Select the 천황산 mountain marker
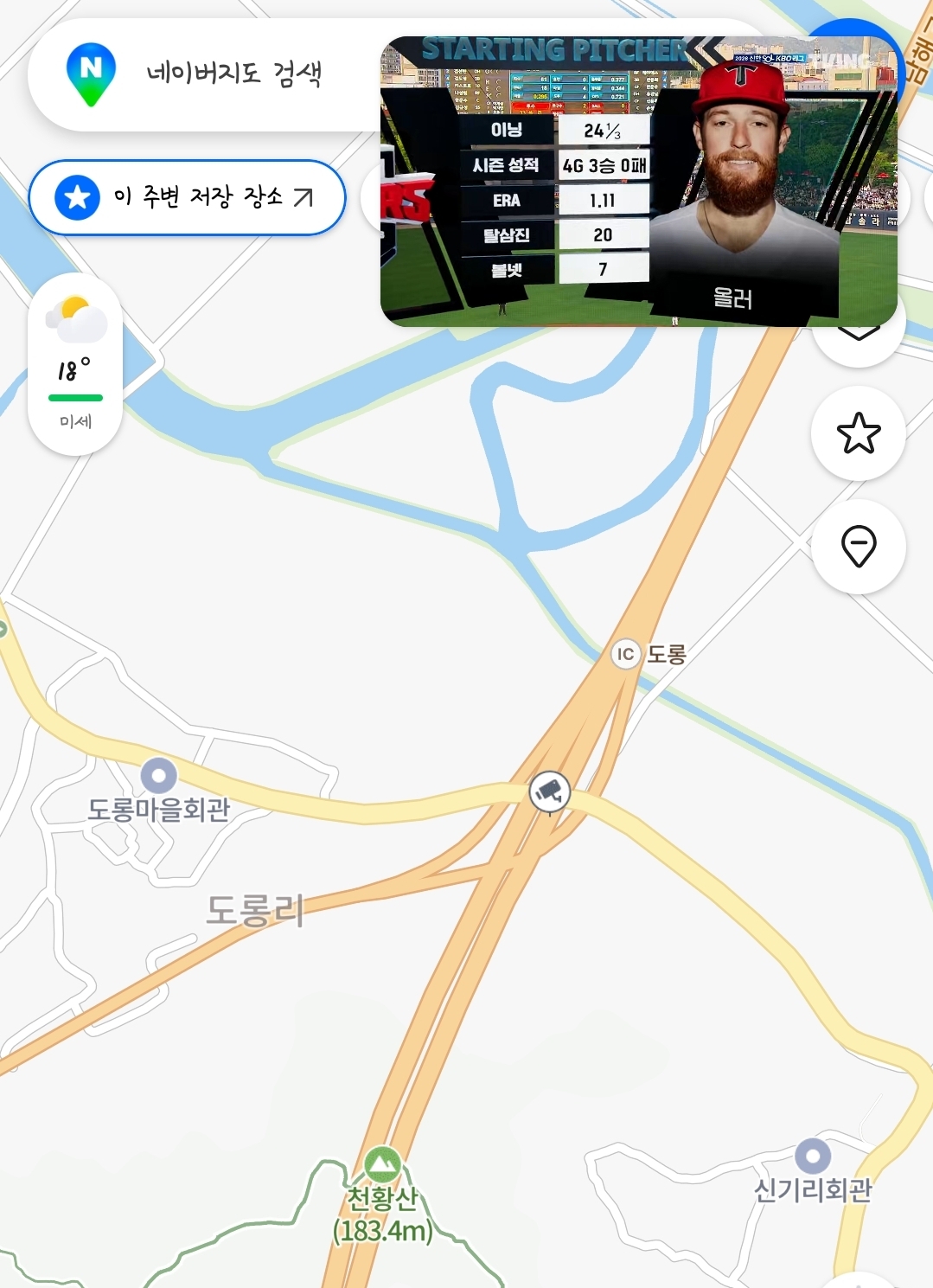 click(382, 1164)
